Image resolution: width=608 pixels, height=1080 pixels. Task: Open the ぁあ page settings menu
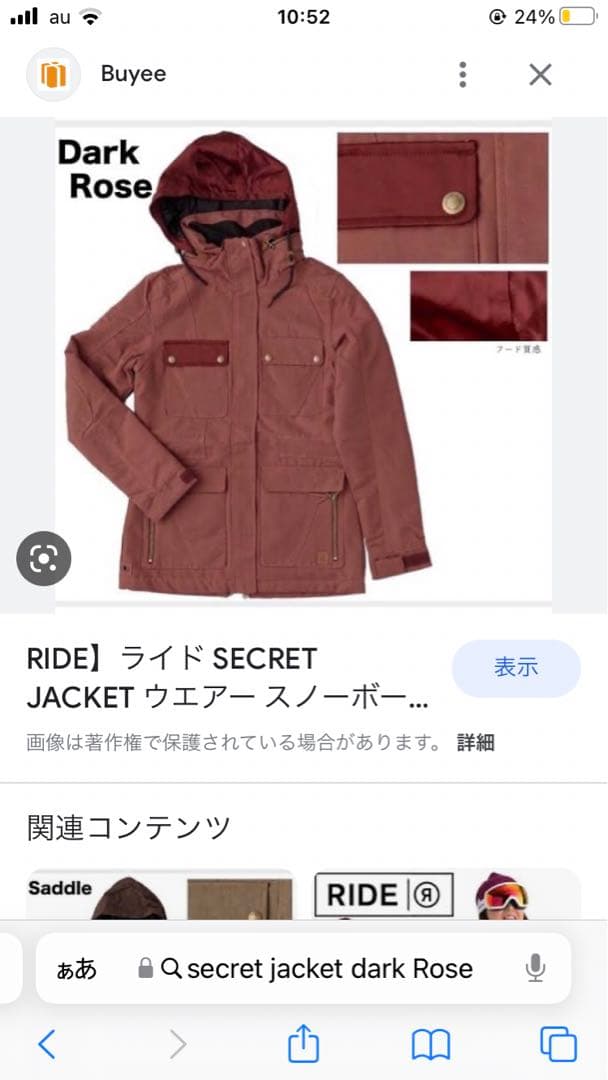pyautogui.click(x=77, y=968)
